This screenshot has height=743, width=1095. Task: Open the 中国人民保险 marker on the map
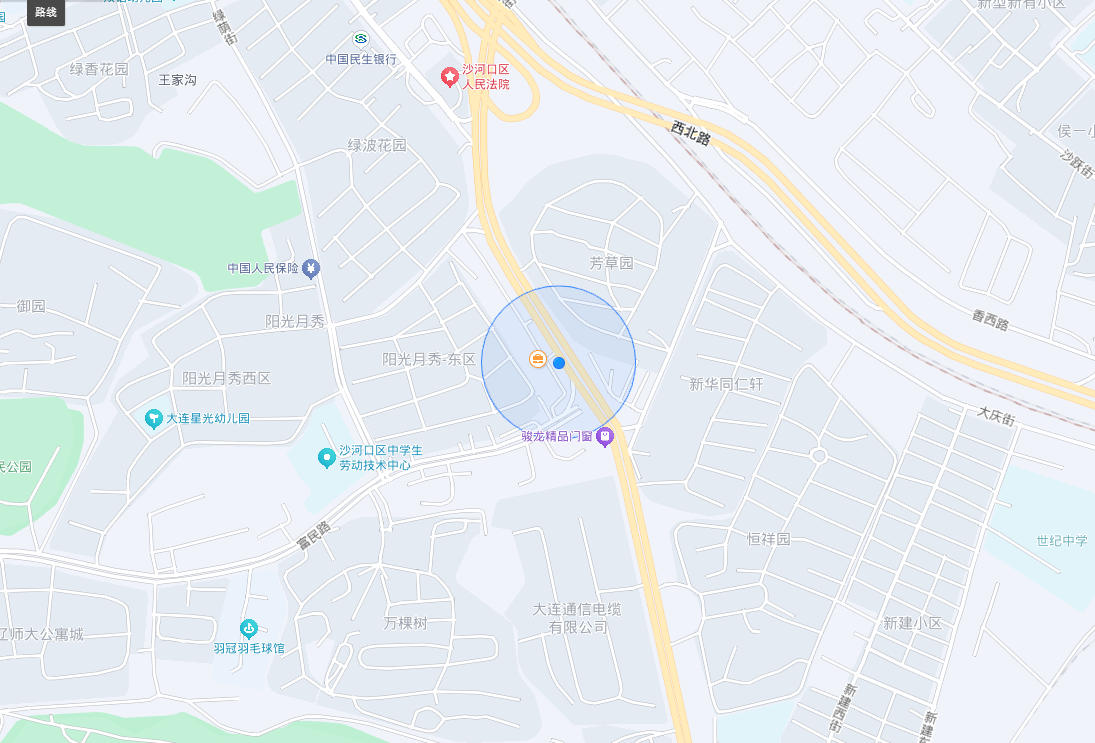pyautogui.click(x=312, y=268)
